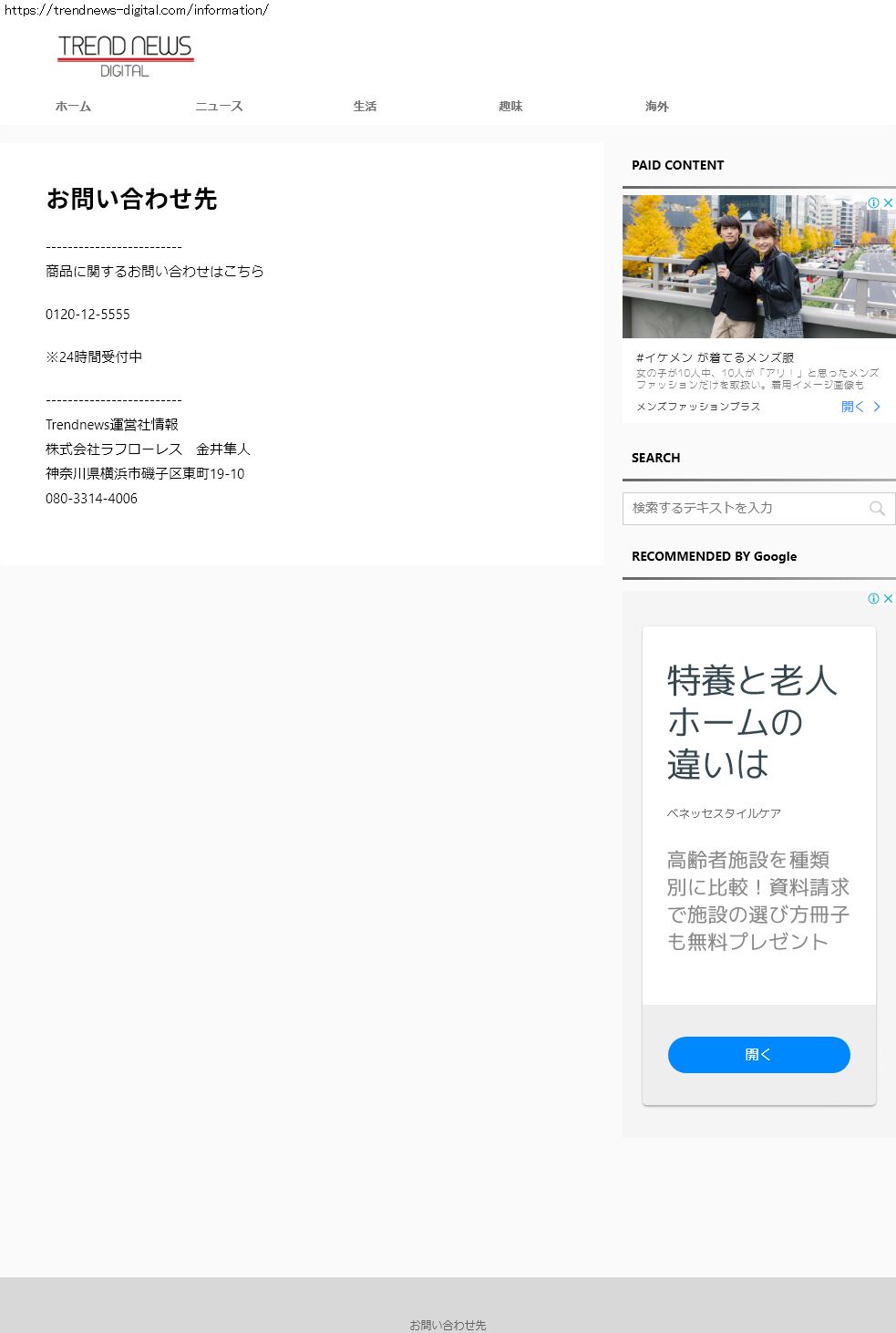Open the 生活 category
This screenshot has height=1333, width=896.
(365, 107)
